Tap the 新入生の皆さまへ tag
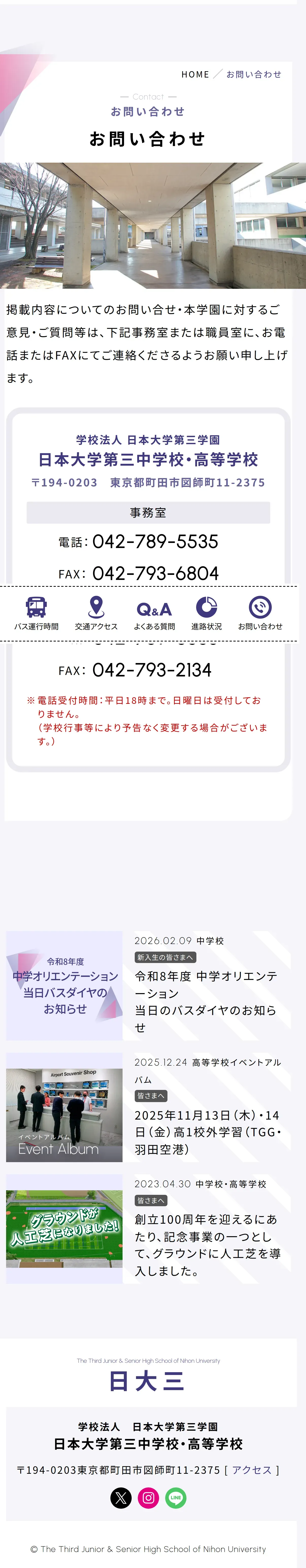This screenshot has width=306, height=1568. 165,957
